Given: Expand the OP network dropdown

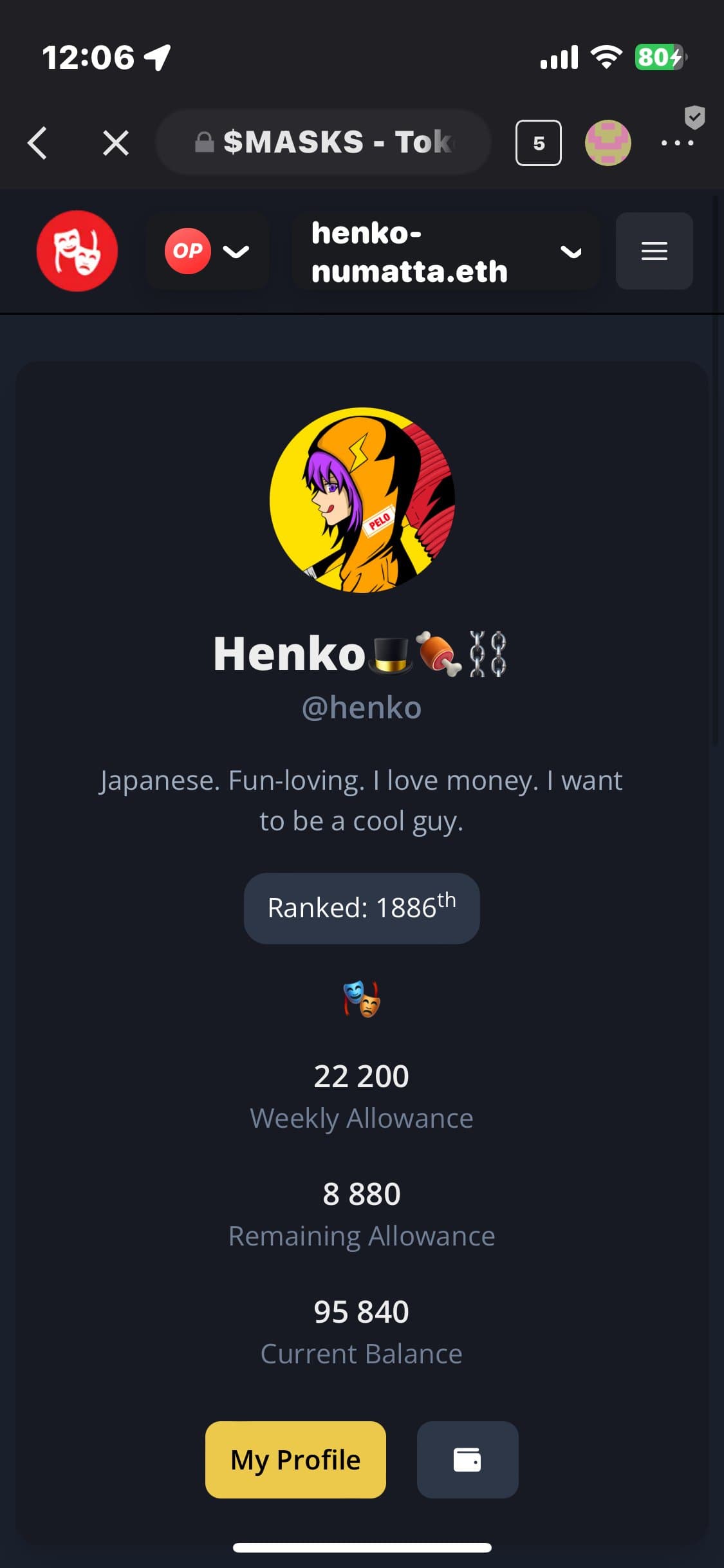Looking at the screenshot, I should 207,250.
